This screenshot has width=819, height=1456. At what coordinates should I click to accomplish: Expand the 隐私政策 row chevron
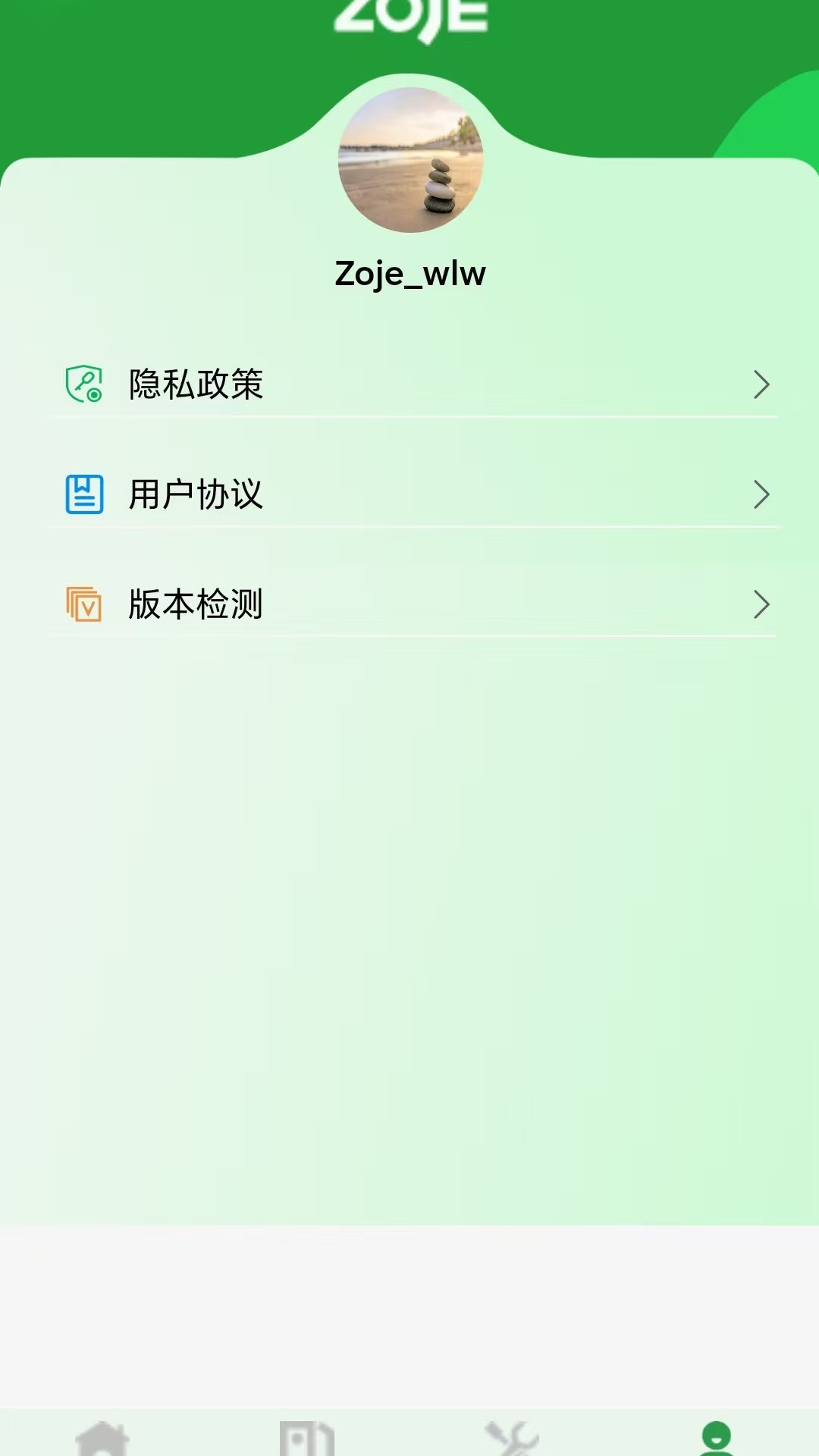click(762, 385)
